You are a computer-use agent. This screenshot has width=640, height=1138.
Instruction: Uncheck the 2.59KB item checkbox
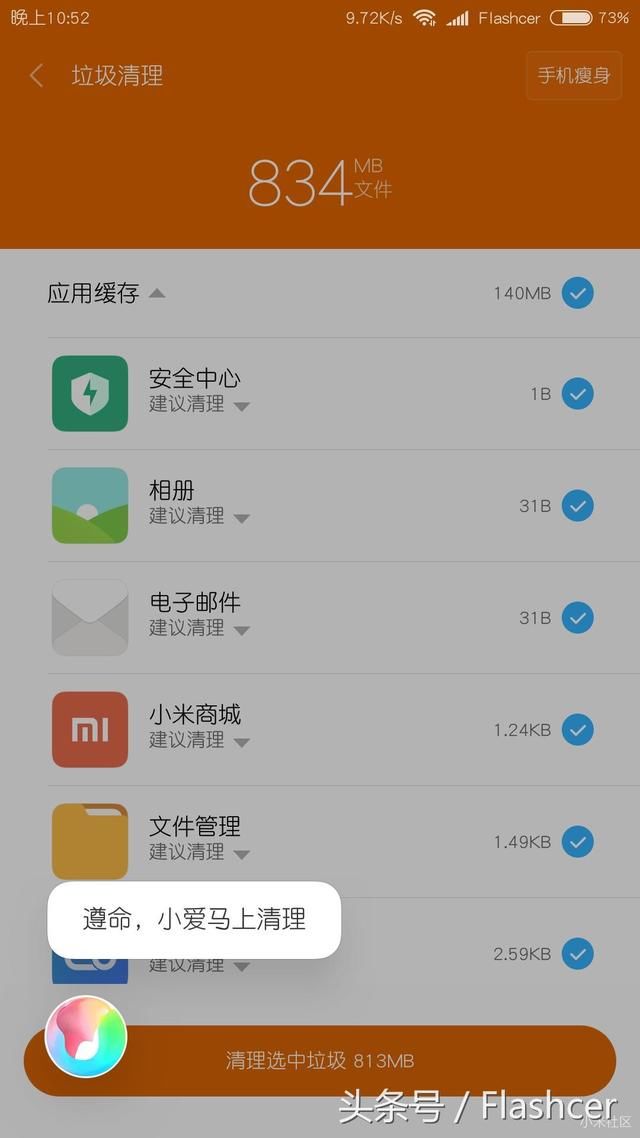[577, 954]
